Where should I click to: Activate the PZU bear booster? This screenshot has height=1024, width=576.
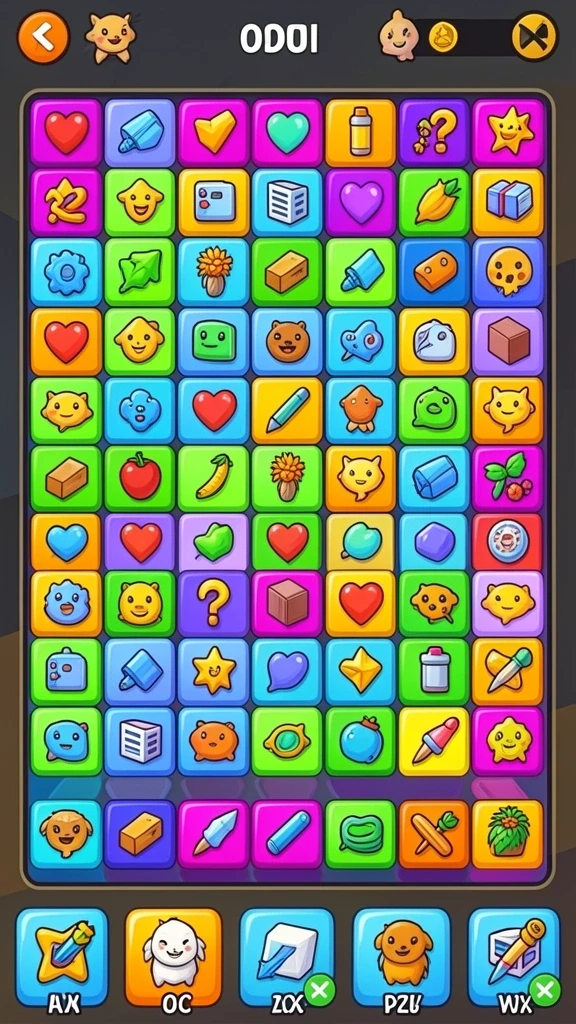(401, 957)
